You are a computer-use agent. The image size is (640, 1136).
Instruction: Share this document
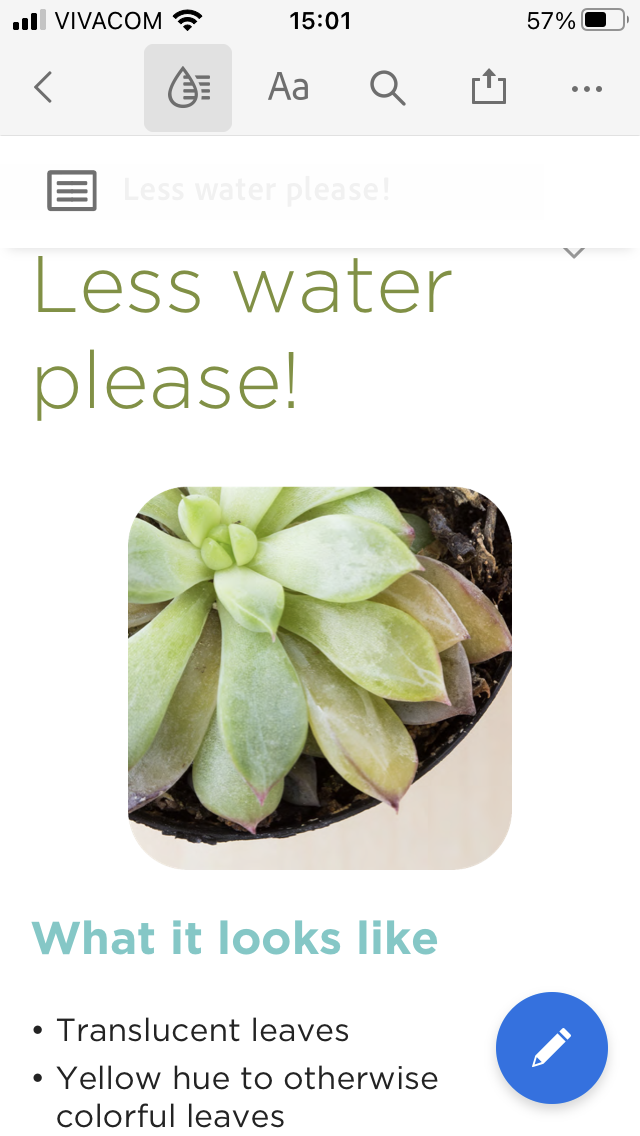488,88
